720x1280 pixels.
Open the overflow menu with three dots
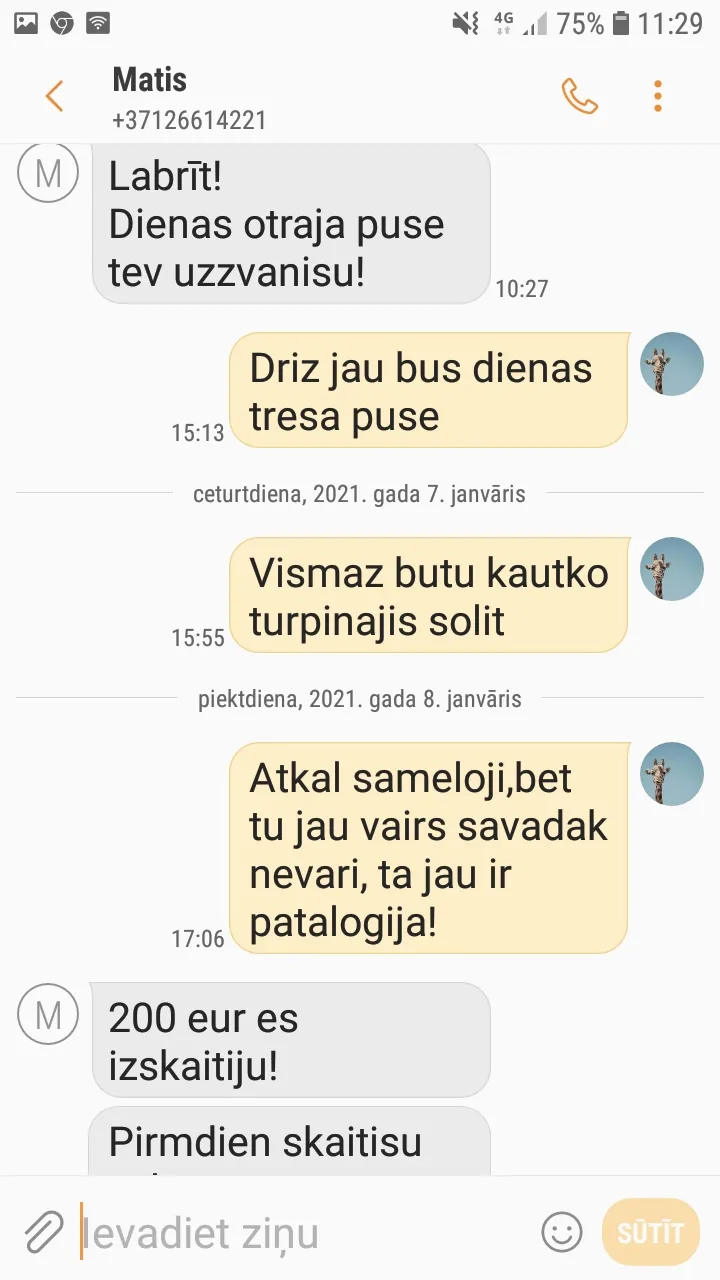pyautogui.click(x=657, y=96)
